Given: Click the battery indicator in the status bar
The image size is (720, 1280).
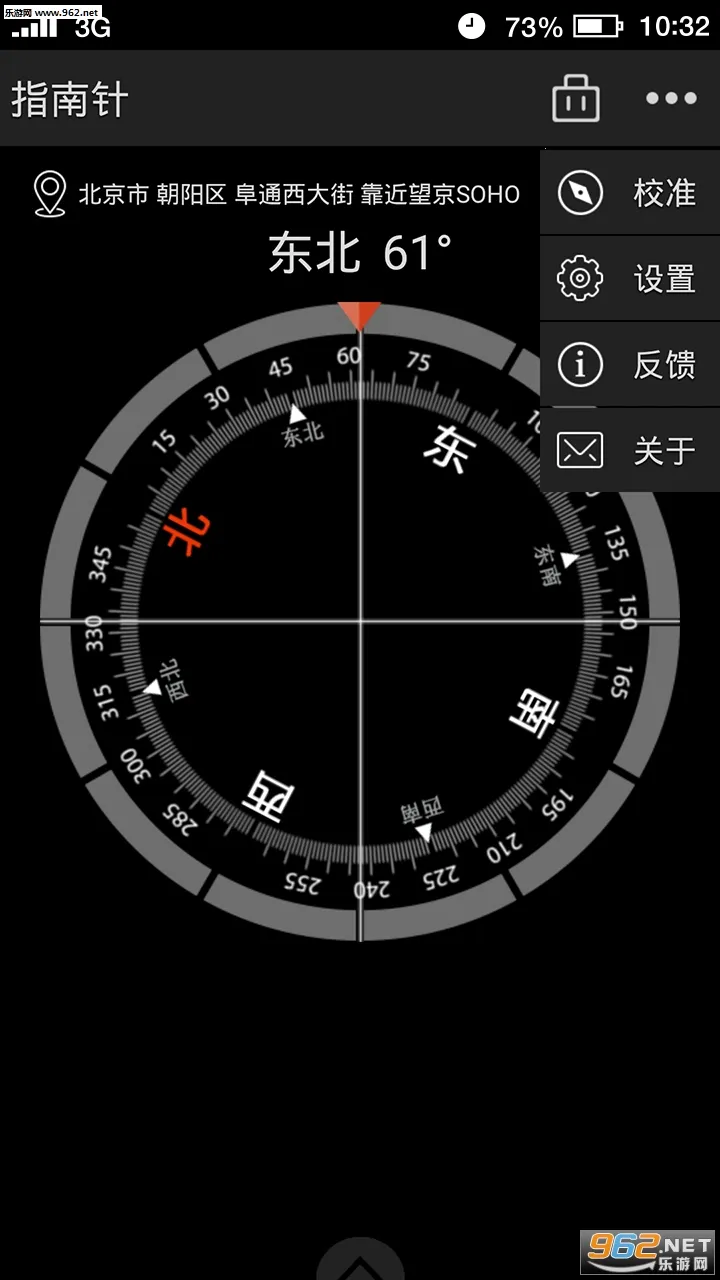Looking at the screenshot, I should (x=599, y=26).
